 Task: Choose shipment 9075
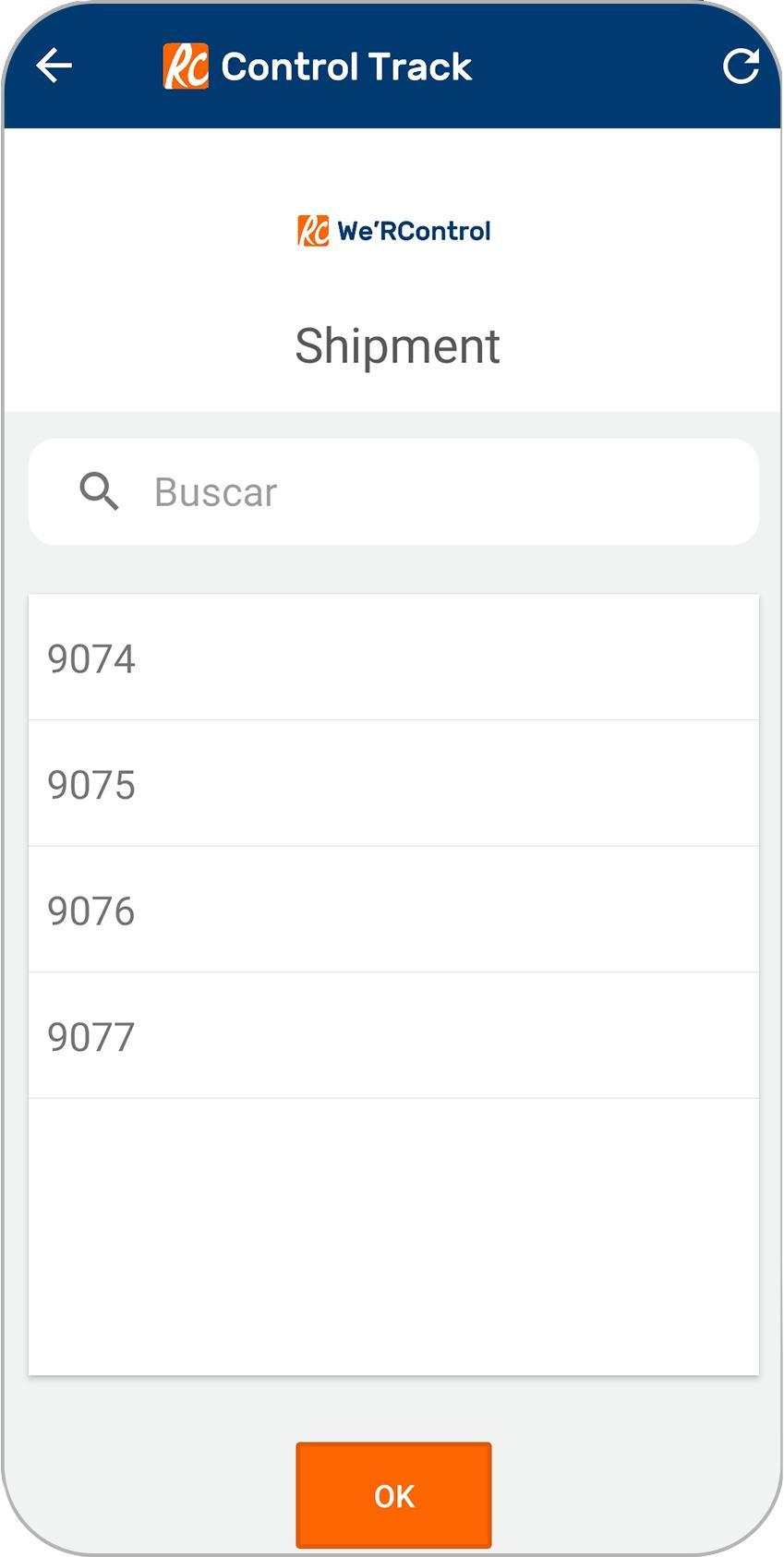393,783
